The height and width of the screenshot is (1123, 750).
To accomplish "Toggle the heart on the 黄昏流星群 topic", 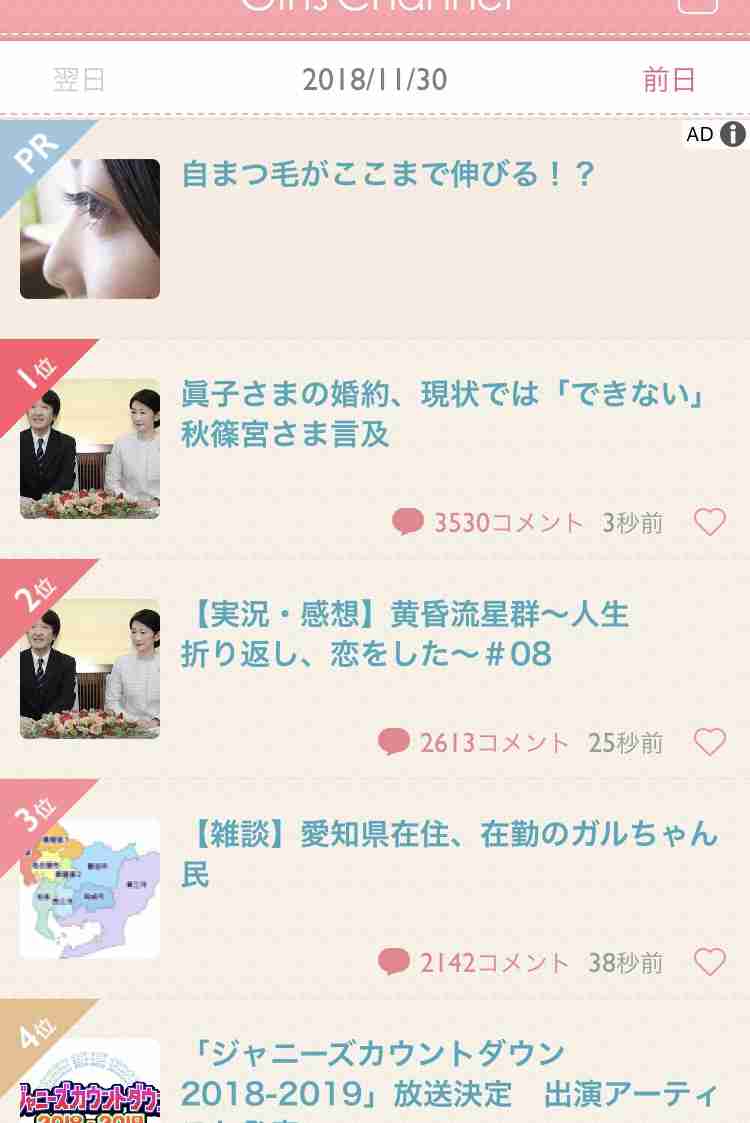I will (710, 741).
